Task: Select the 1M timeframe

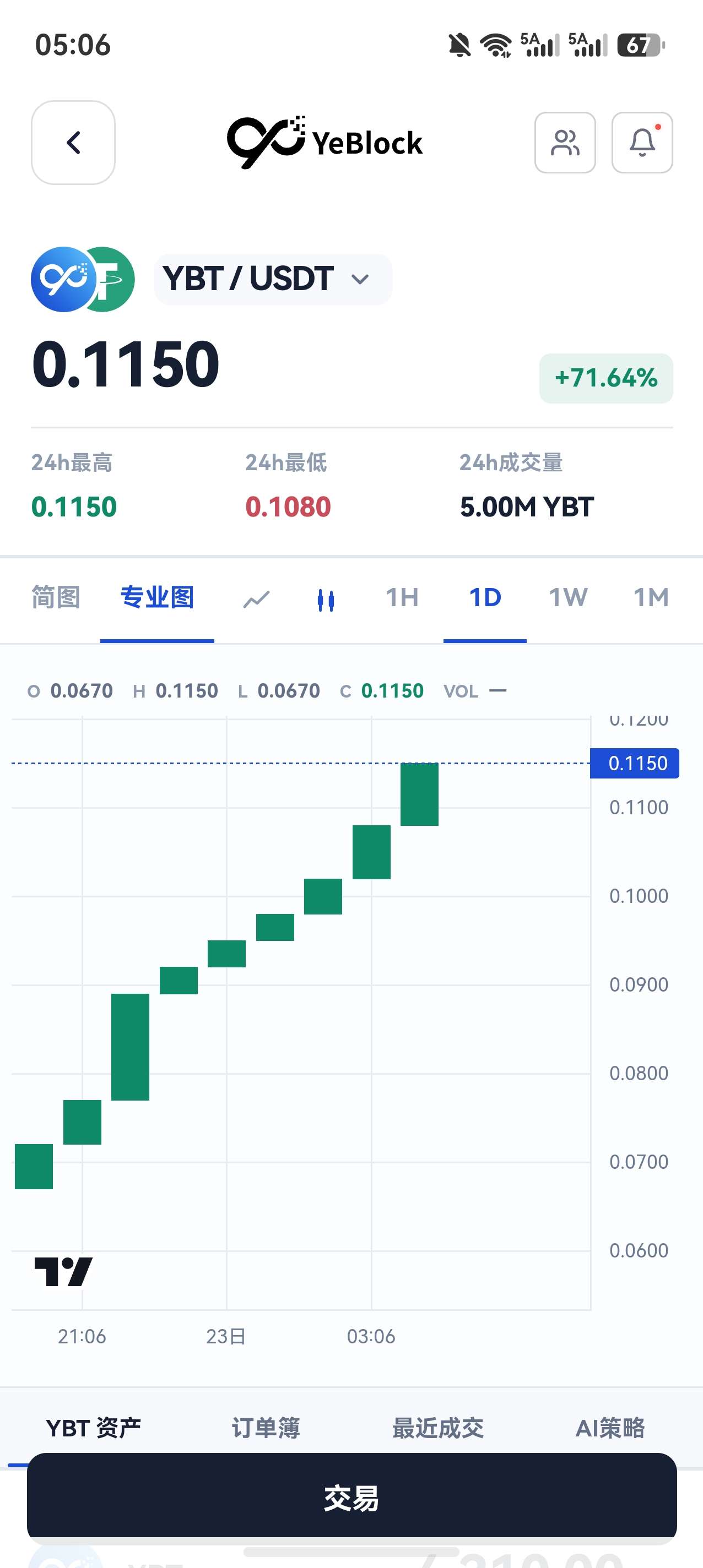Action: click(x=651, y=597)
